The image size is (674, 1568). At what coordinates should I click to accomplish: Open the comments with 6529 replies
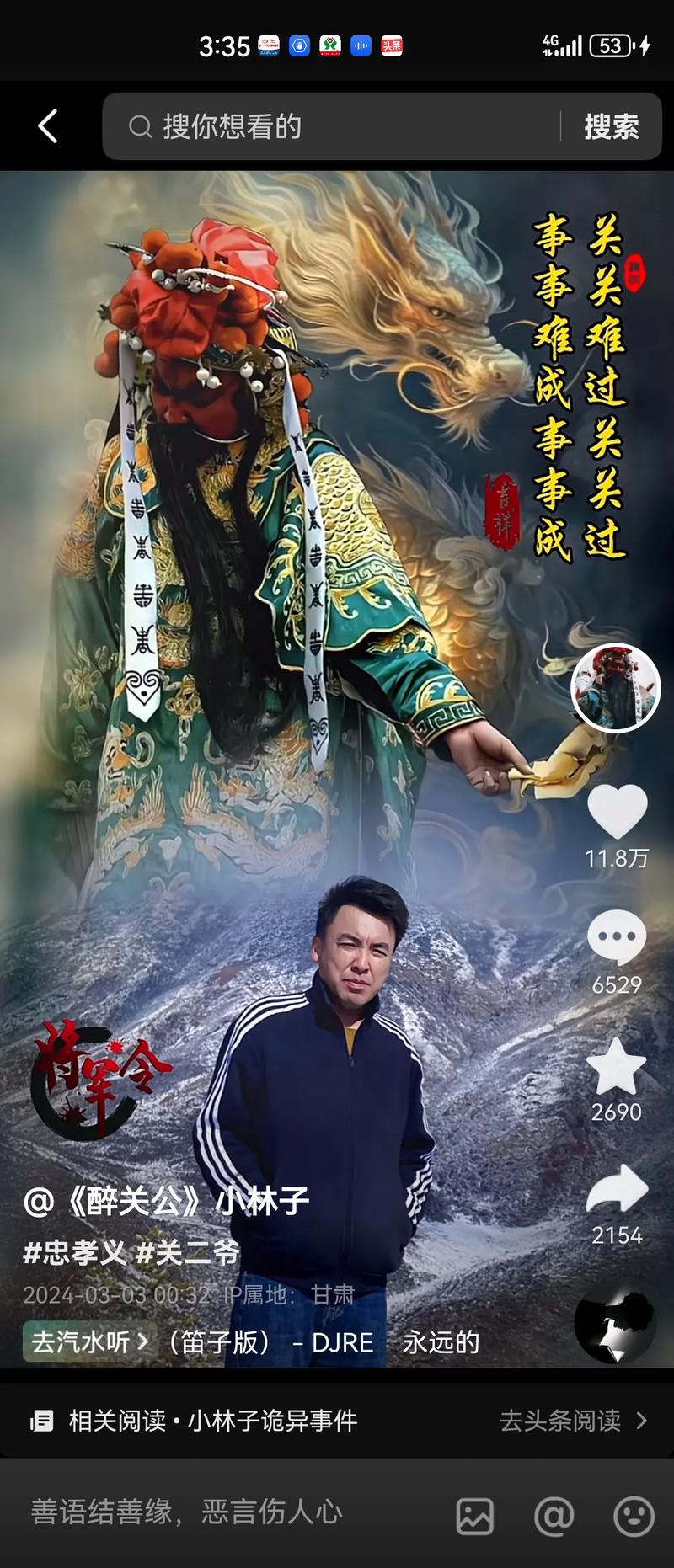(617, 937)
